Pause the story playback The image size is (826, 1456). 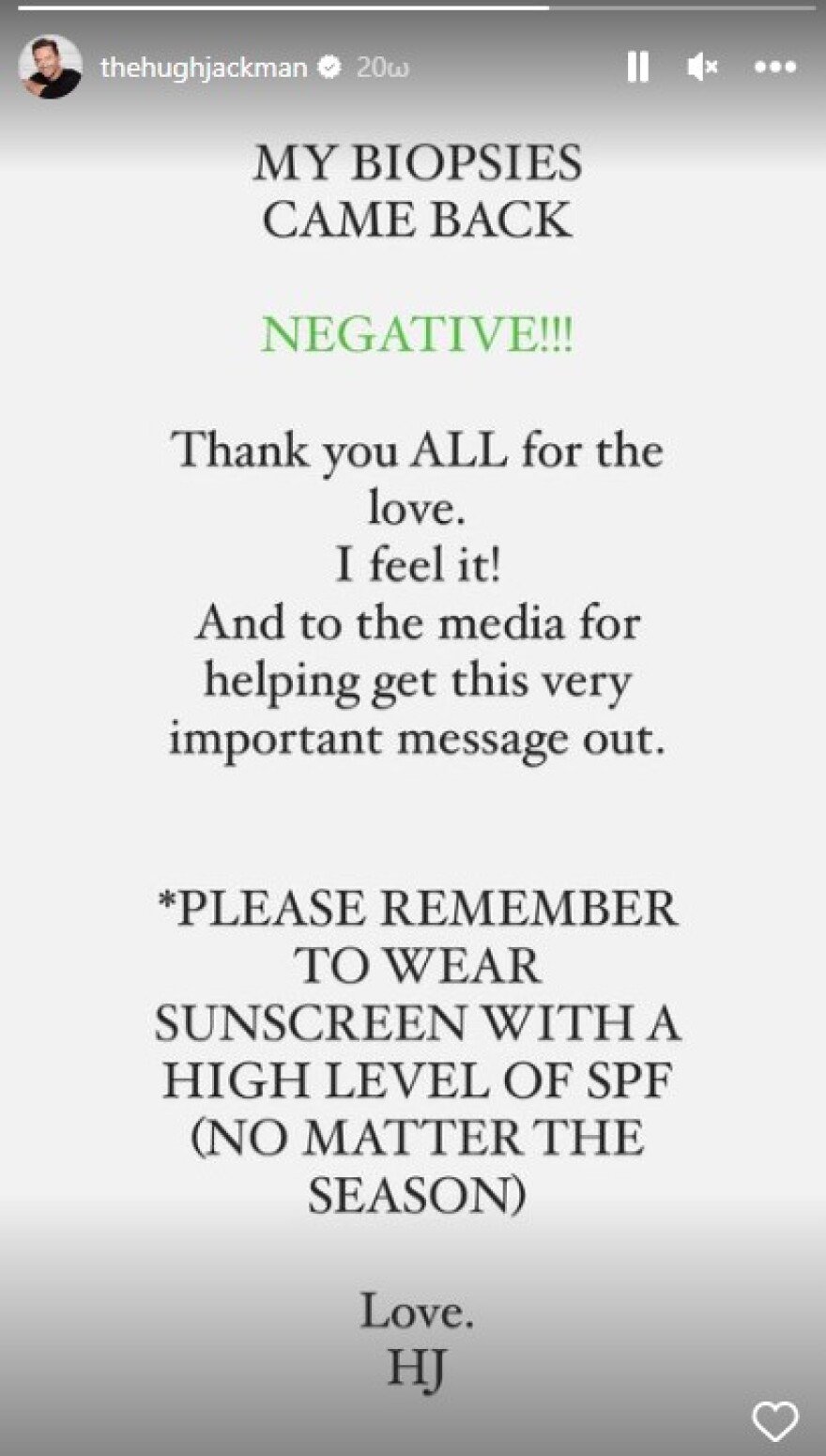tap(637, 67)
